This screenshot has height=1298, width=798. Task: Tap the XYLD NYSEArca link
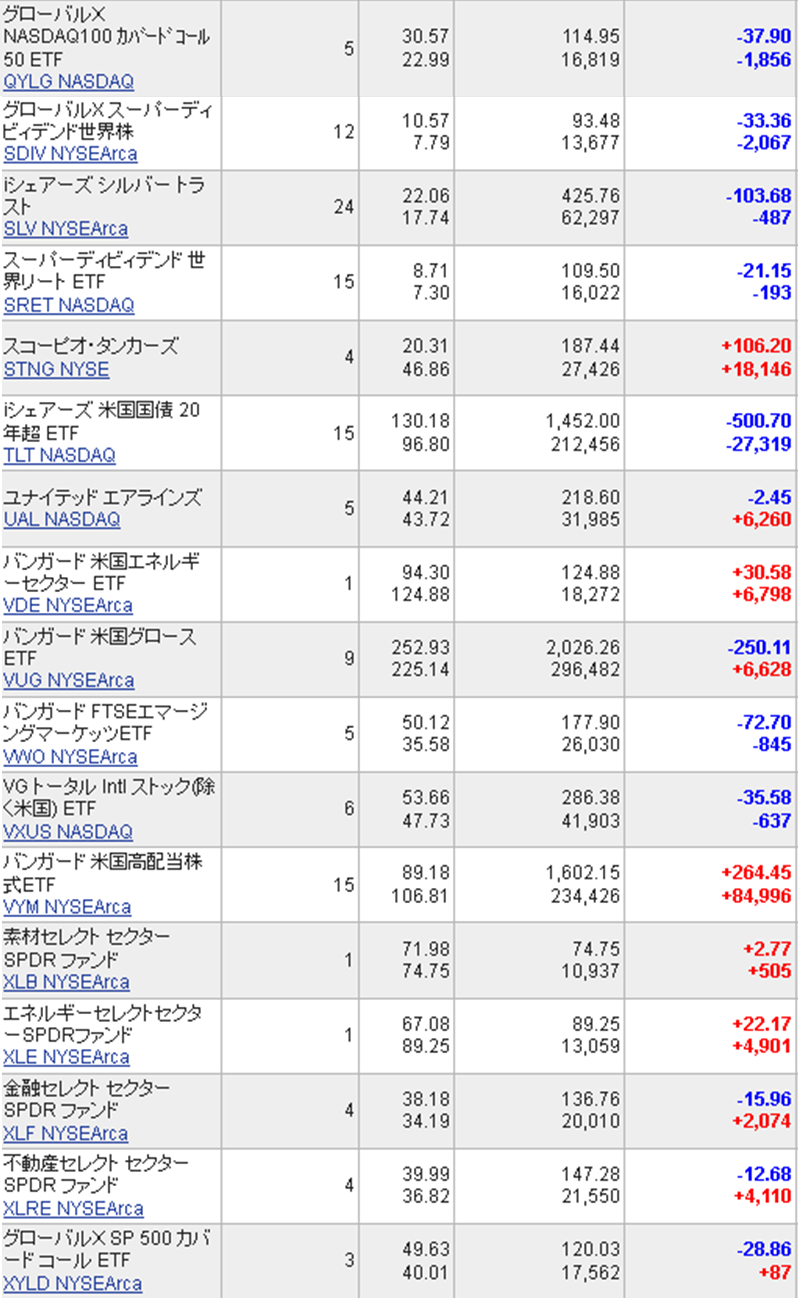pos(72,1283)
